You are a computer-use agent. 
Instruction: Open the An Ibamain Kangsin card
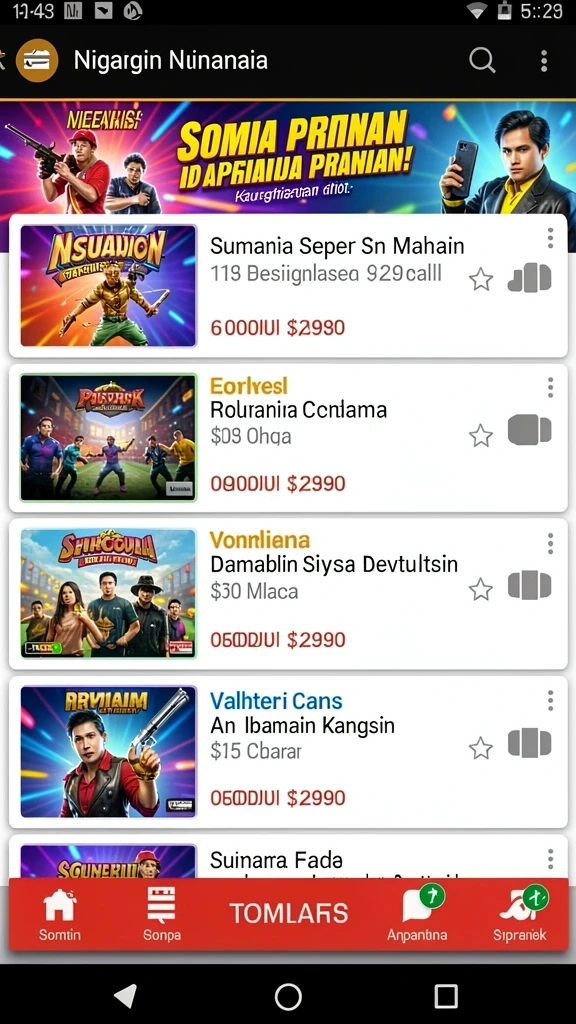[x=288, y=752]
